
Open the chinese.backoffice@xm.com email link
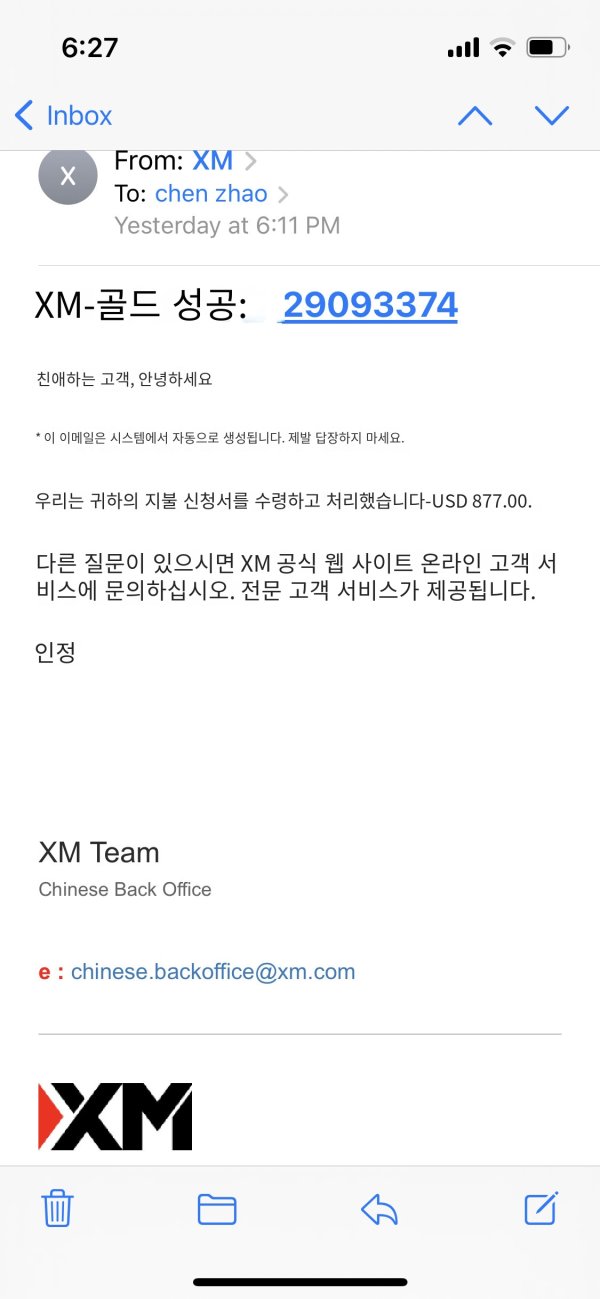click(x=212, y=971)
